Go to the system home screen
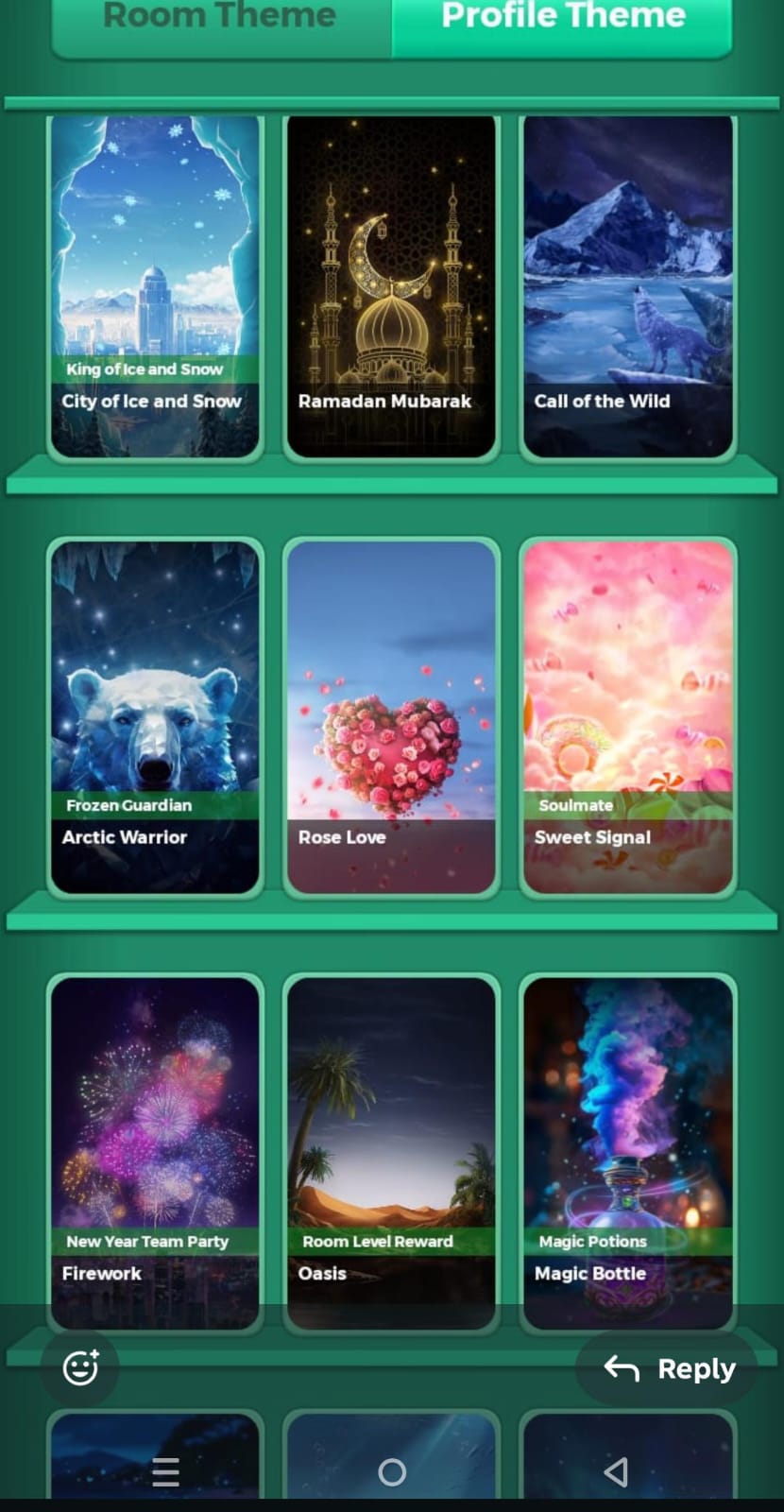Image resolution: width=784 pixels, height=1512 pixels. click(x=392, y=1471)
